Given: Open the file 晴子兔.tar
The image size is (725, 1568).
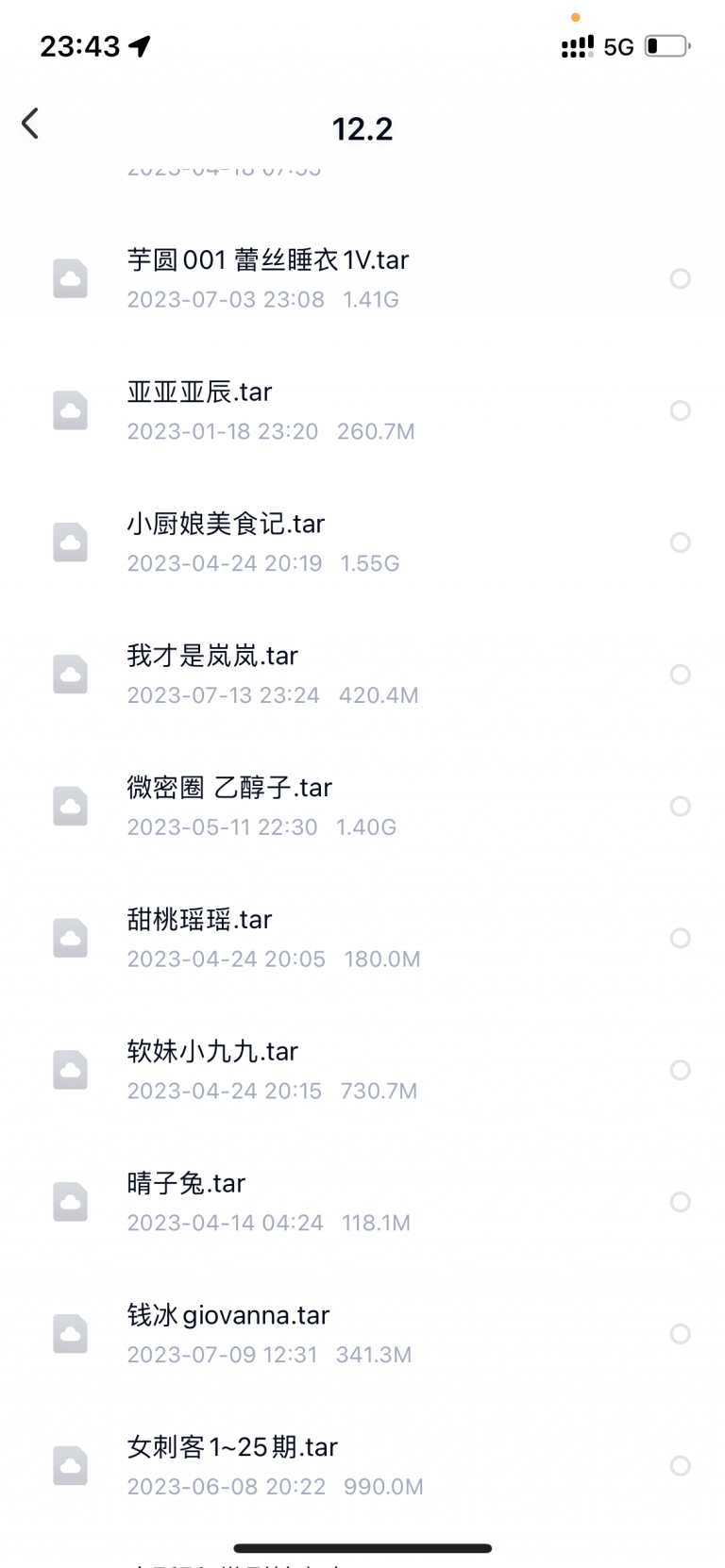Looking at the screenshot, I should coord(362,1202).
